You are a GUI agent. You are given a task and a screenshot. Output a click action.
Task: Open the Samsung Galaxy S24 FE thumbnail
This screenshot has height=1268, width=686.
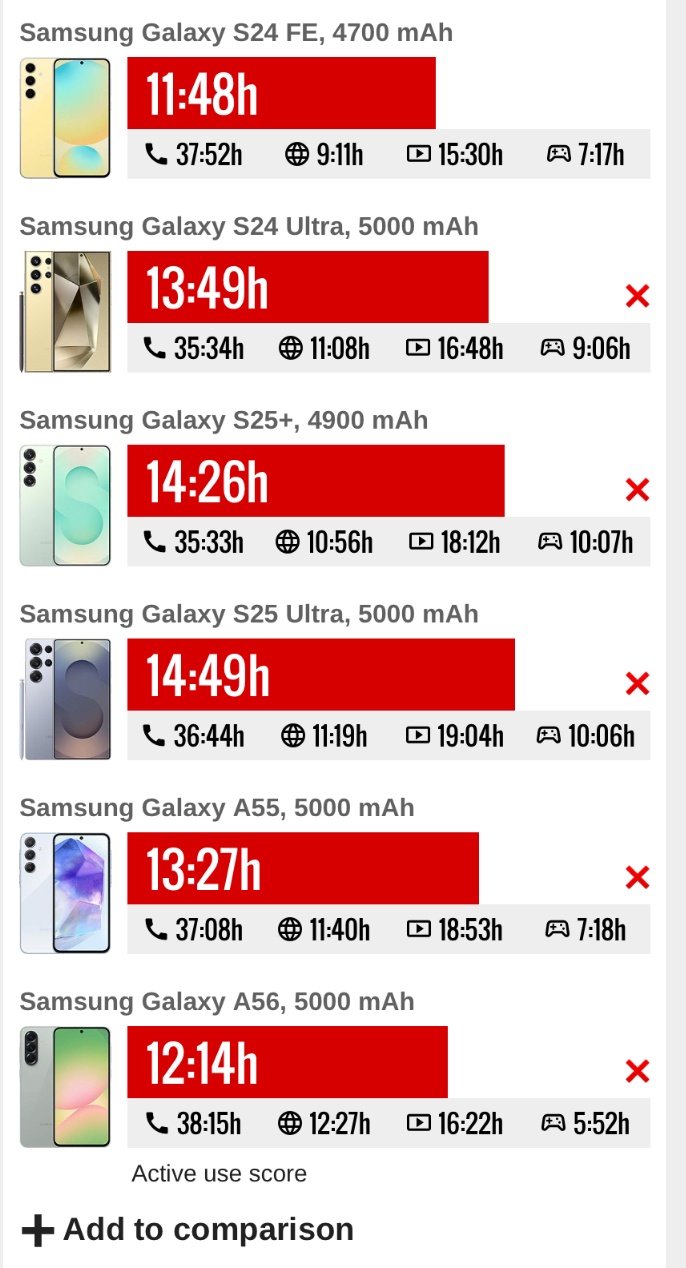pyautogui.click(x=65, y=118)
